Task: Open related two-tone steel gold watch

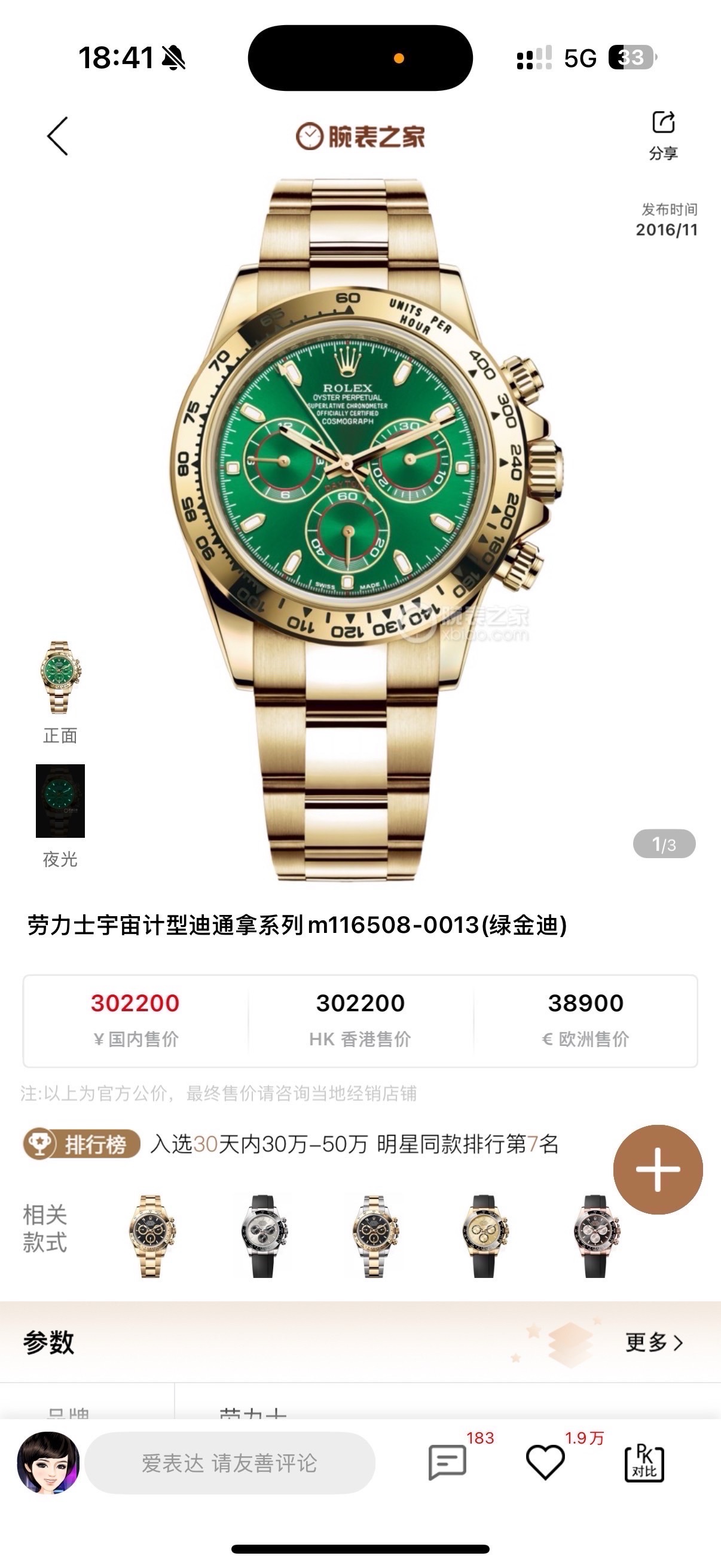Action: coord(374,1236)
